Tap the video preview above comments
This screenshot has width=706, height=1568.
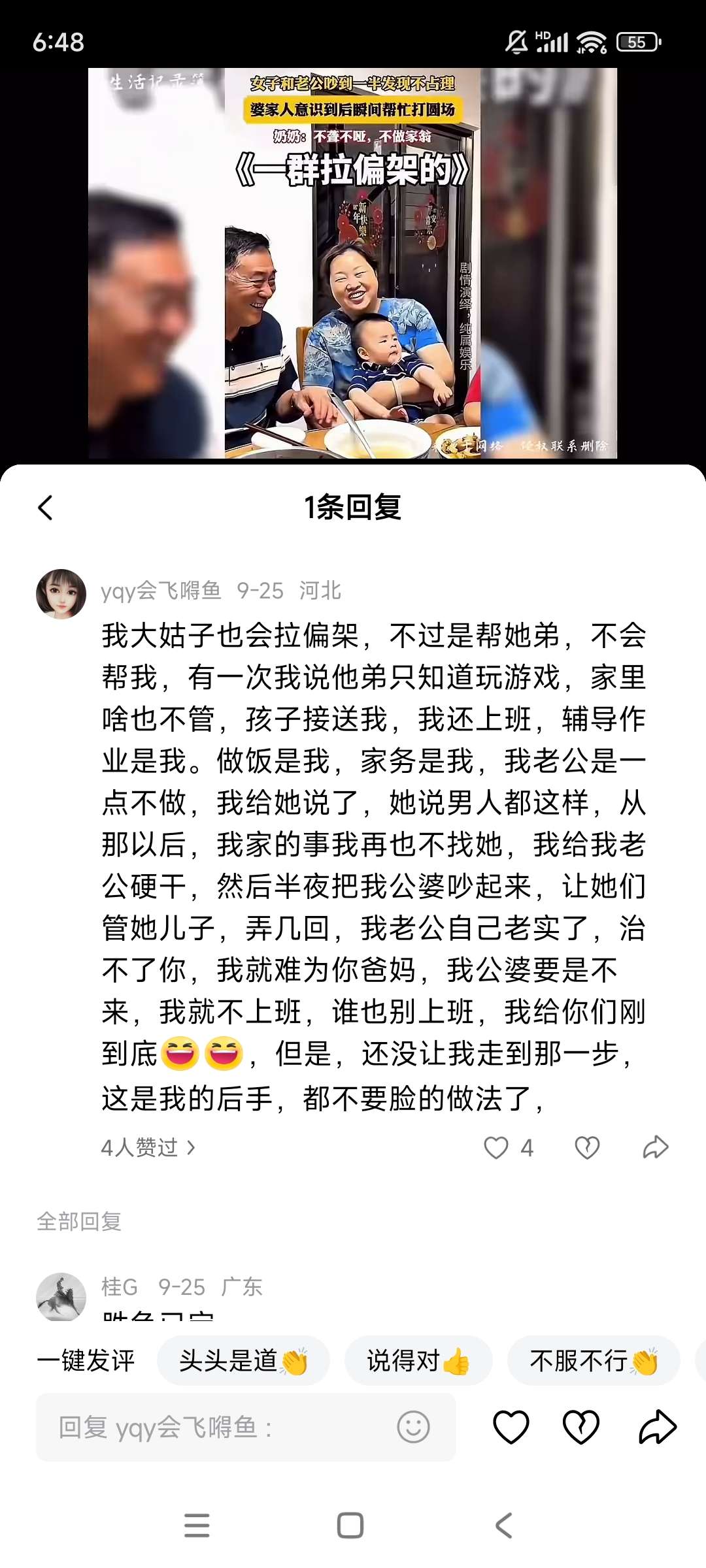point(352,263)
